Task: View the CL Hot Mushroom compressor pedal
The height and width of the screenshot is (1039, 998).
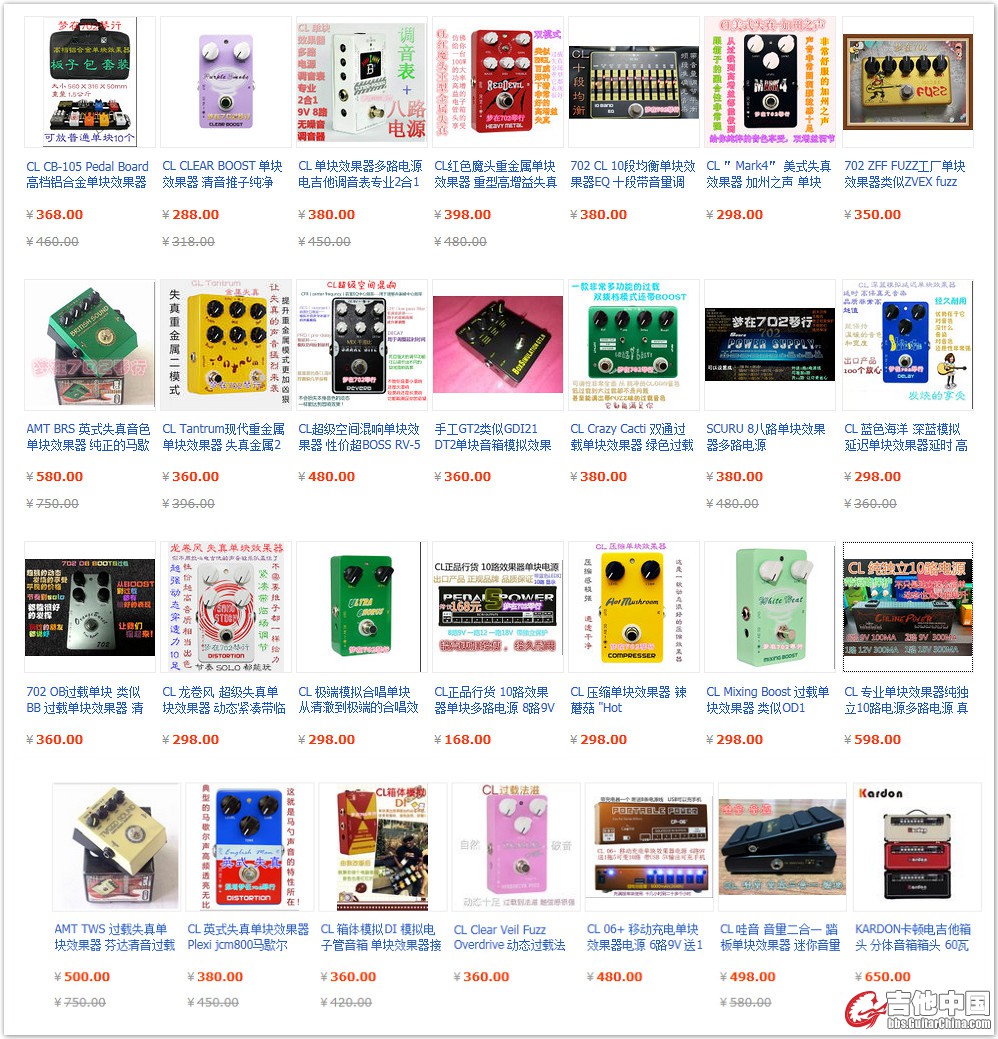Action: (x=632, y=700)
